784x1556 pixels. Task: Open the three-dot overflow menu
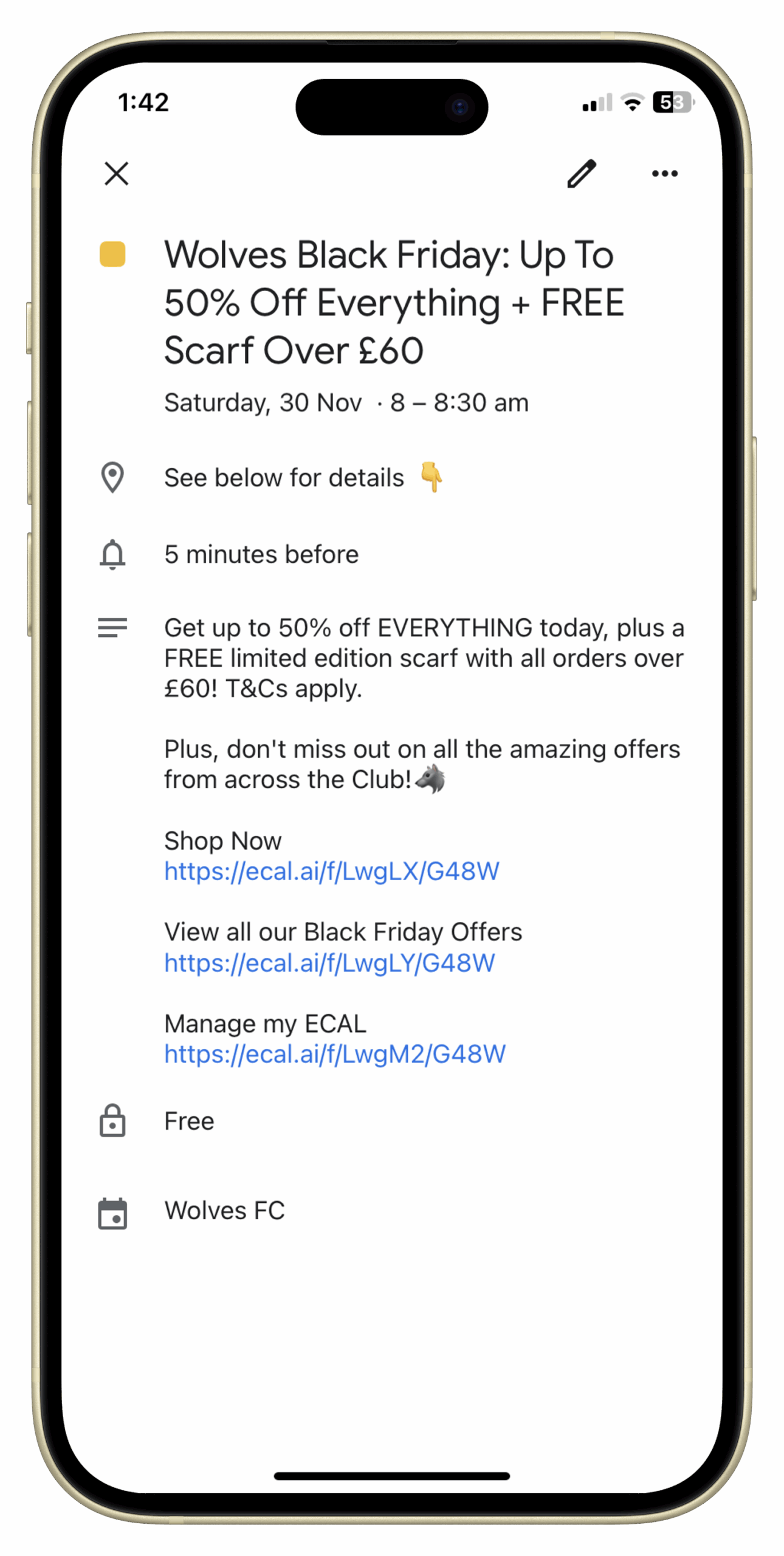(x=664, y=174)
